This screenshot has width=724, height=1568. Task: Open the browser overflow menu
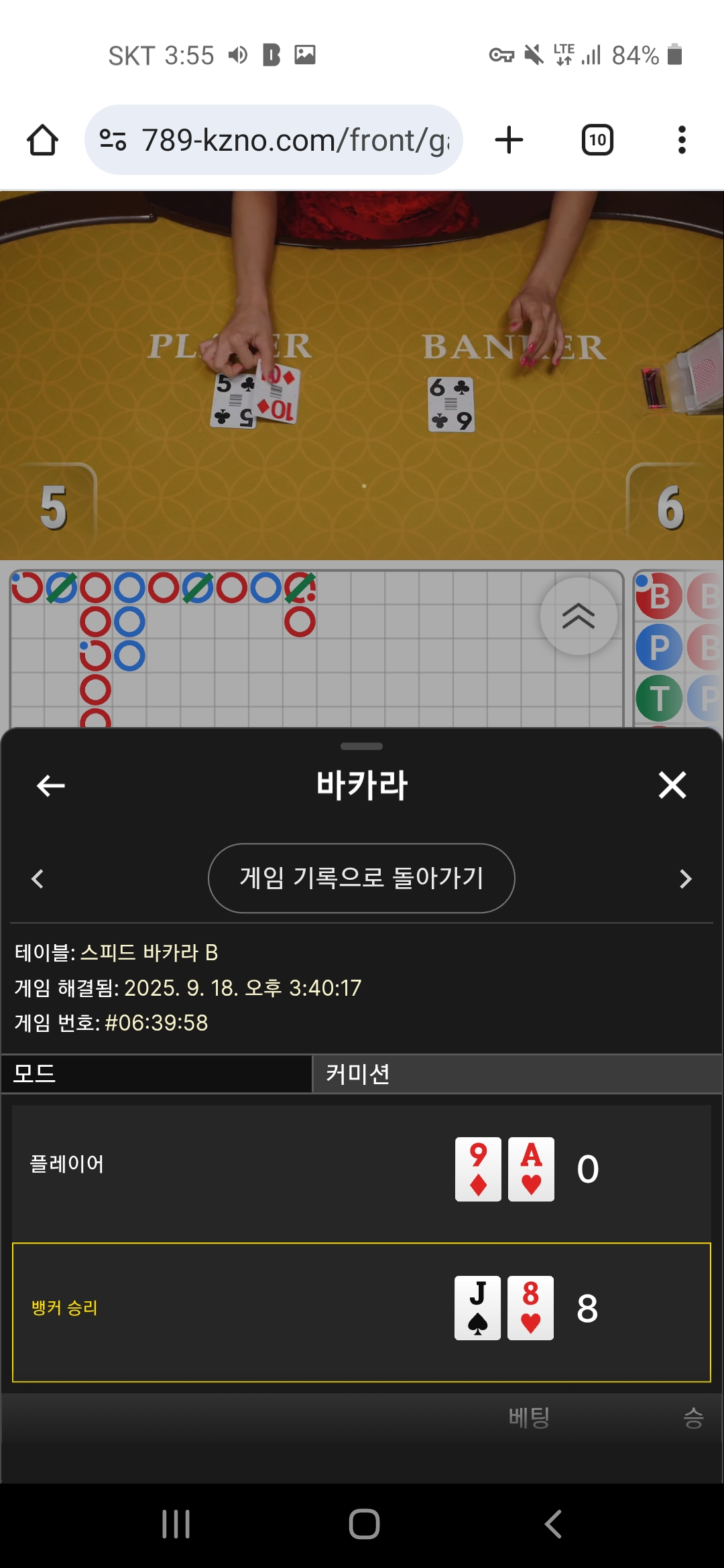(682, 140)
